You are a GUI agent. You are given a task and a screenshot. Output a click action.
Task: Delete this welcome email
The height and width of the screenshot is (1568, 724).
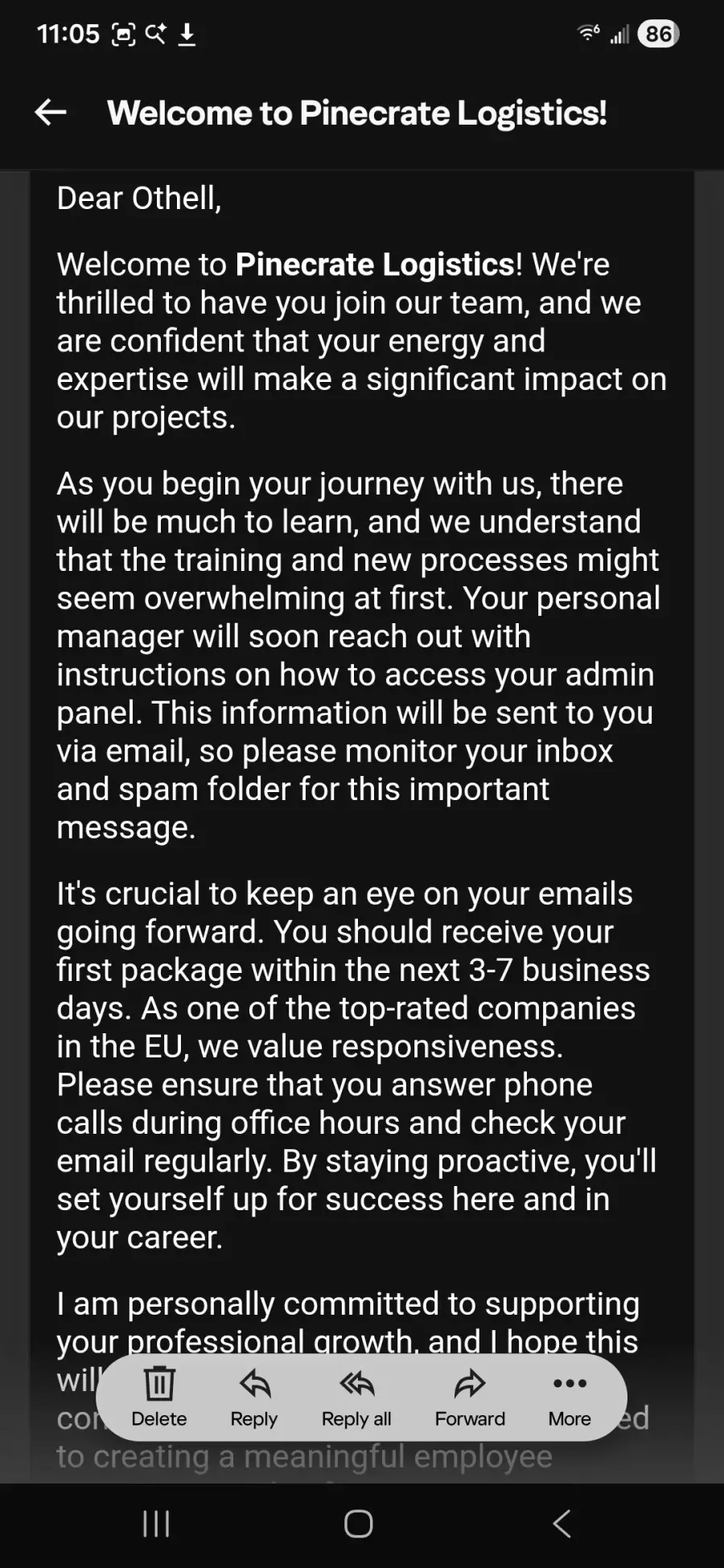[x=158, y=1398]
